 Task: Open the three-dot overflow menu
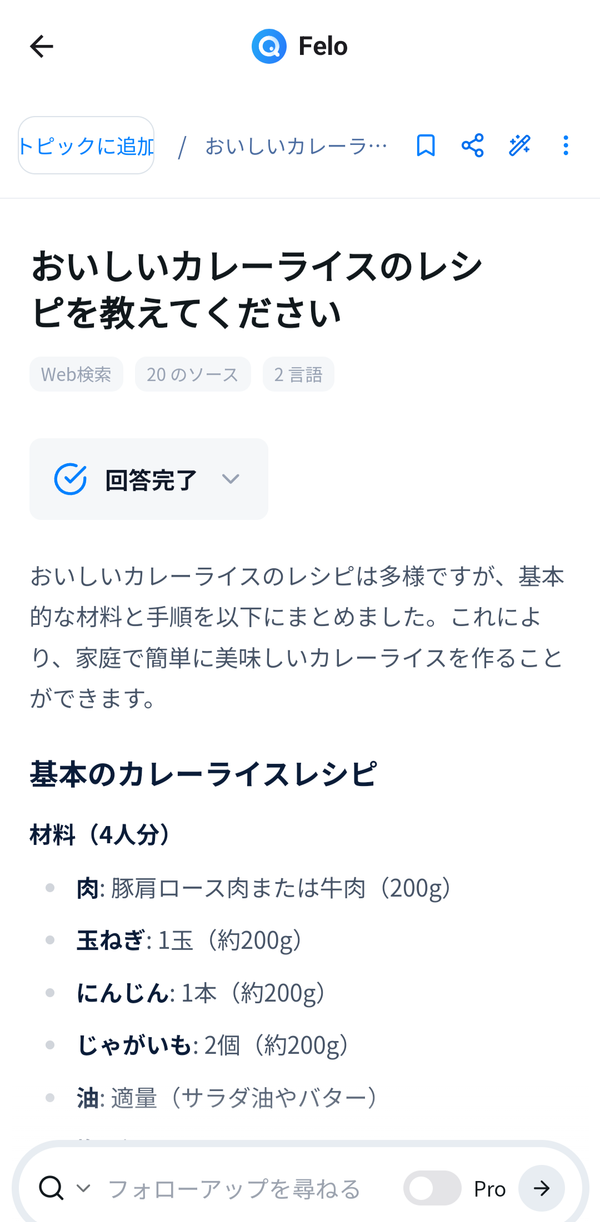coord(566,146)
